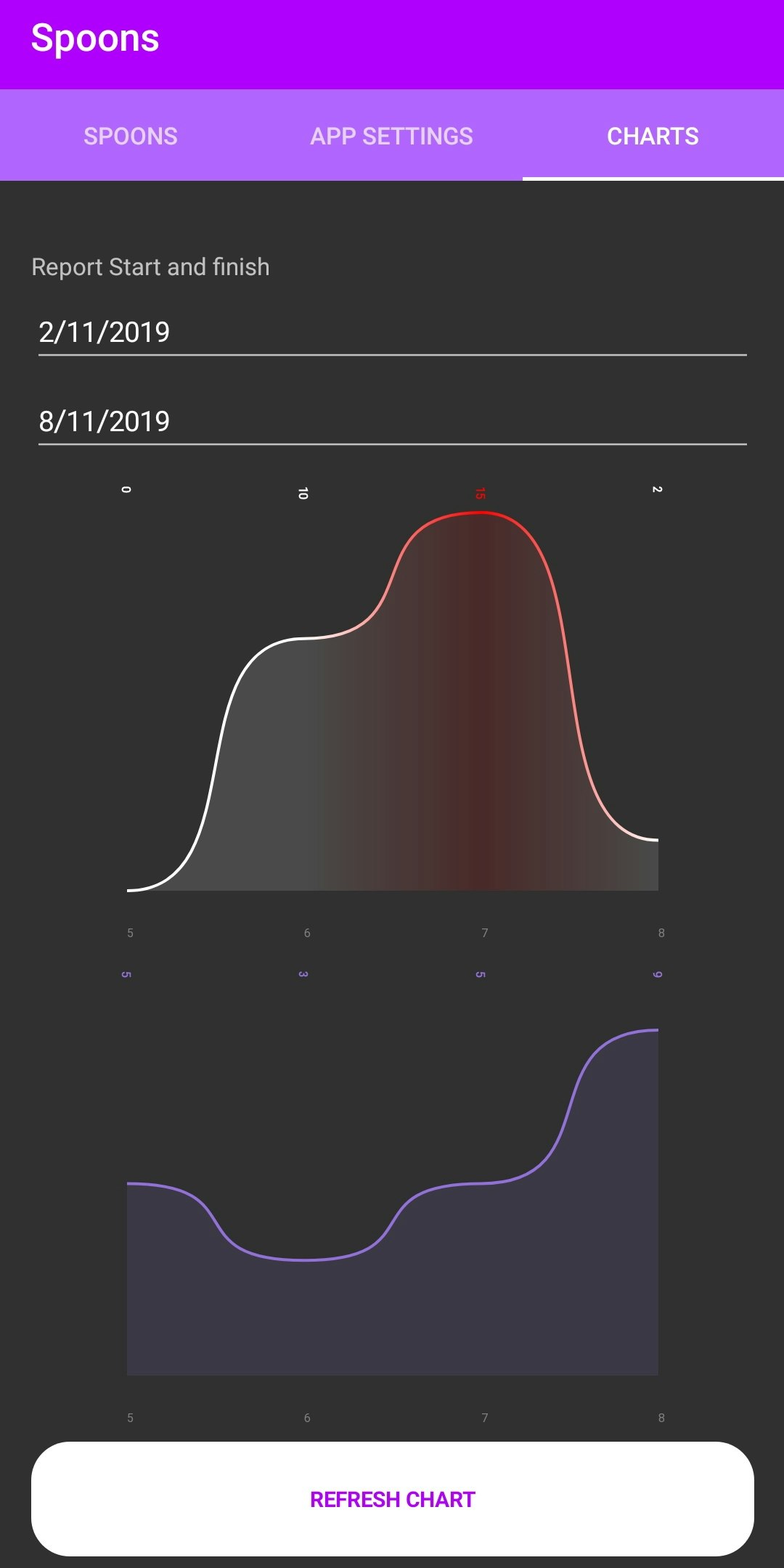Open the App Settings tab
The image size is (784, 1568).
[x=391, y=136]
